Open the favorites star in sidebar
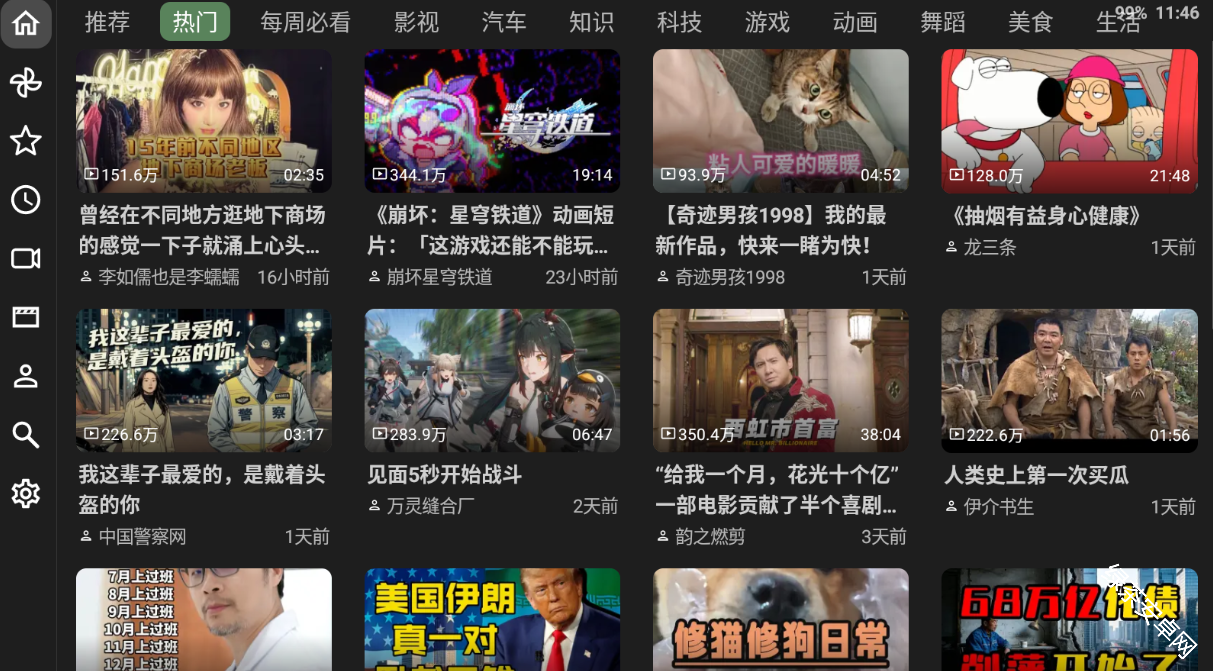 pos(26,141)
